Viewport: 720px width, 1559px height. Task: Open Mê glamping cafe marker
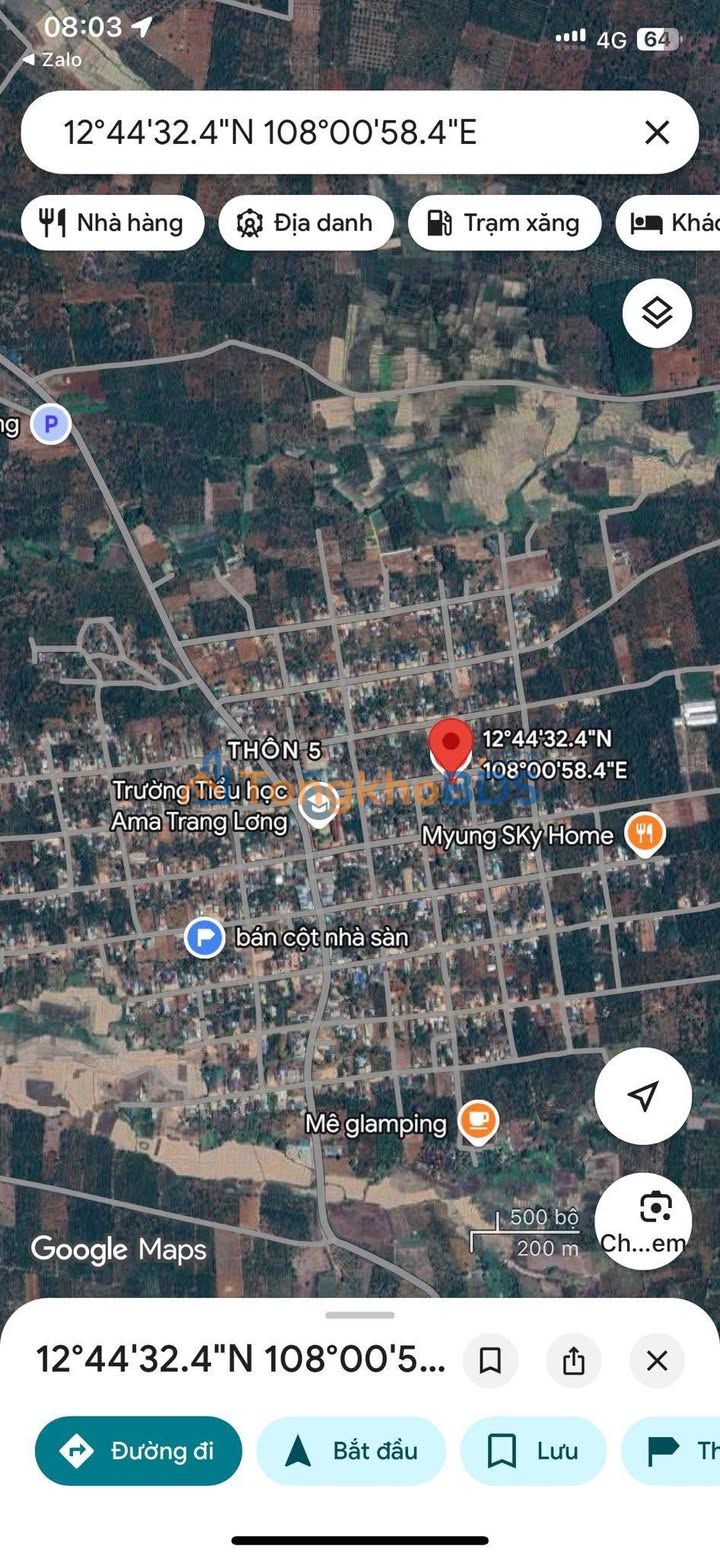478,1122
